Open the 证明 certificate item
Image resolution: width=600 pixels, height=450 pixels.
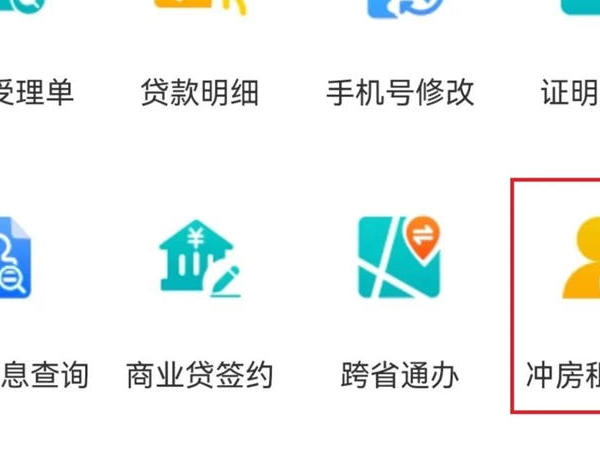coord(572,60)
